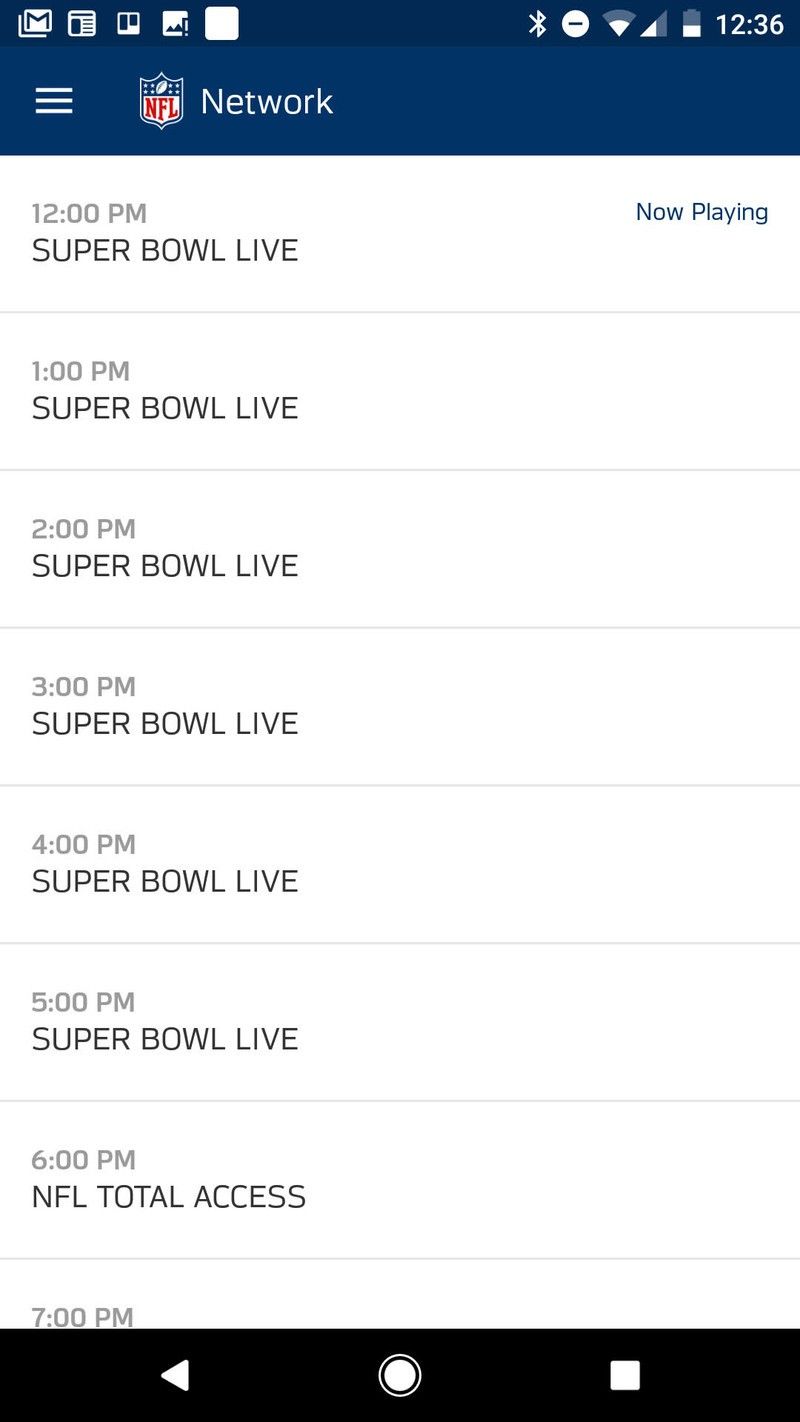This screenshot has height=1422, width=800.
Task: Choose the 3:00 PM SUPER BOWL LIVE listing
Action: (x=164, y=705)
